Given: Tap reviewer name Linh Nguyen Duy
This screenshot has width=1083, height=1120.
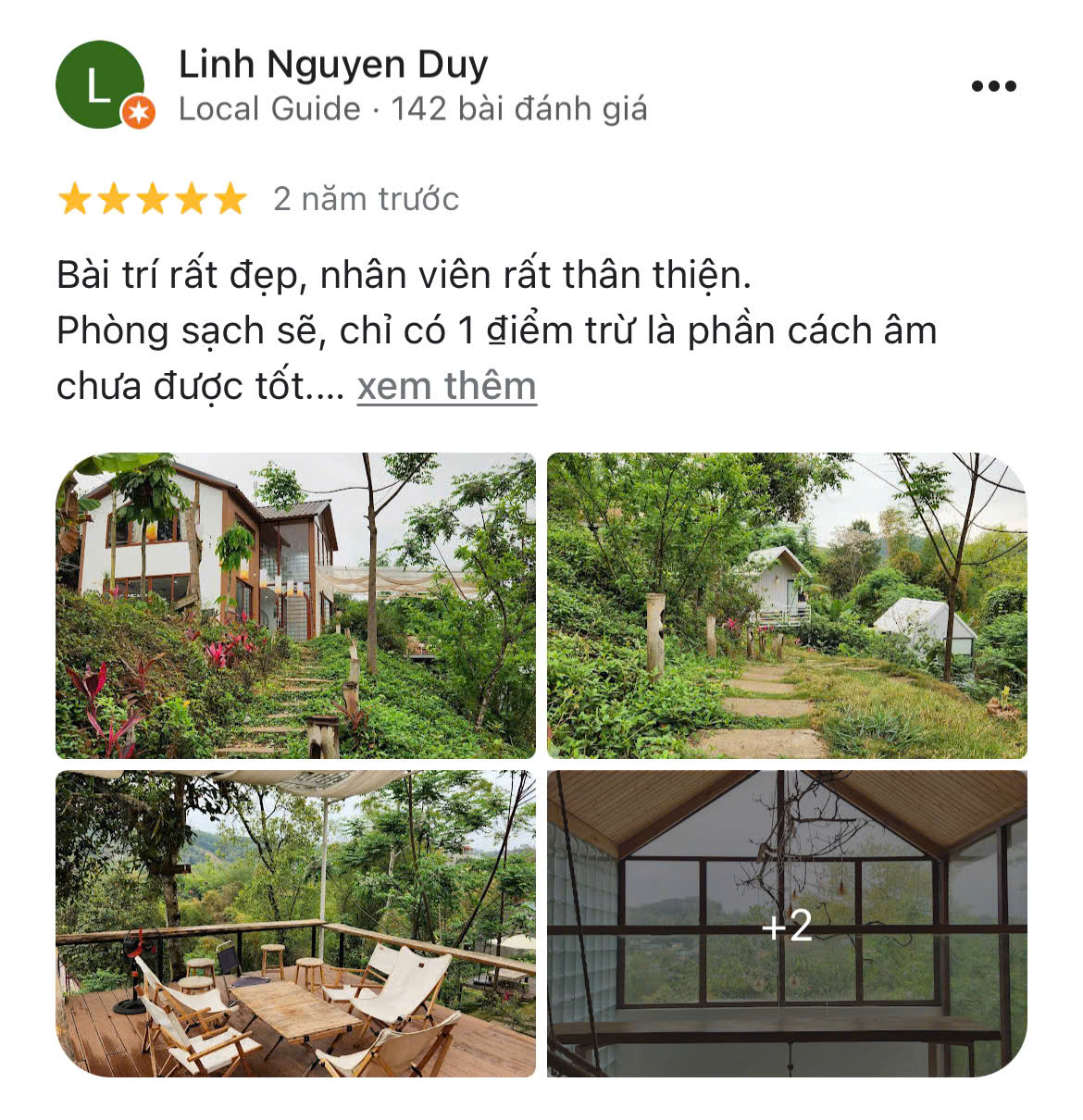Looking at the screenshot, I should tap(333, 65).
